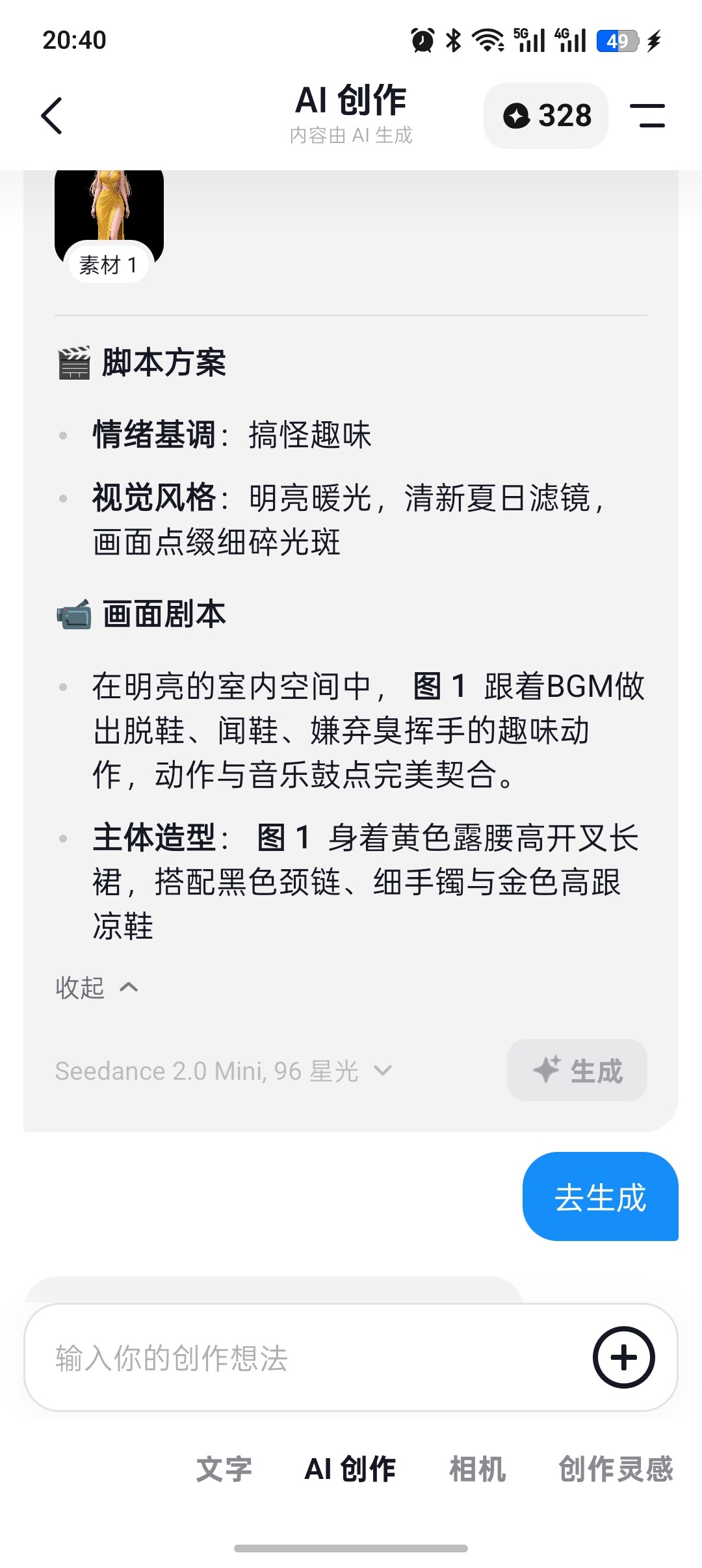The height and width of the screenshot is (1568, 702).
Task: Switch to the 文字 tab
Action: [x=224, y=1469]
